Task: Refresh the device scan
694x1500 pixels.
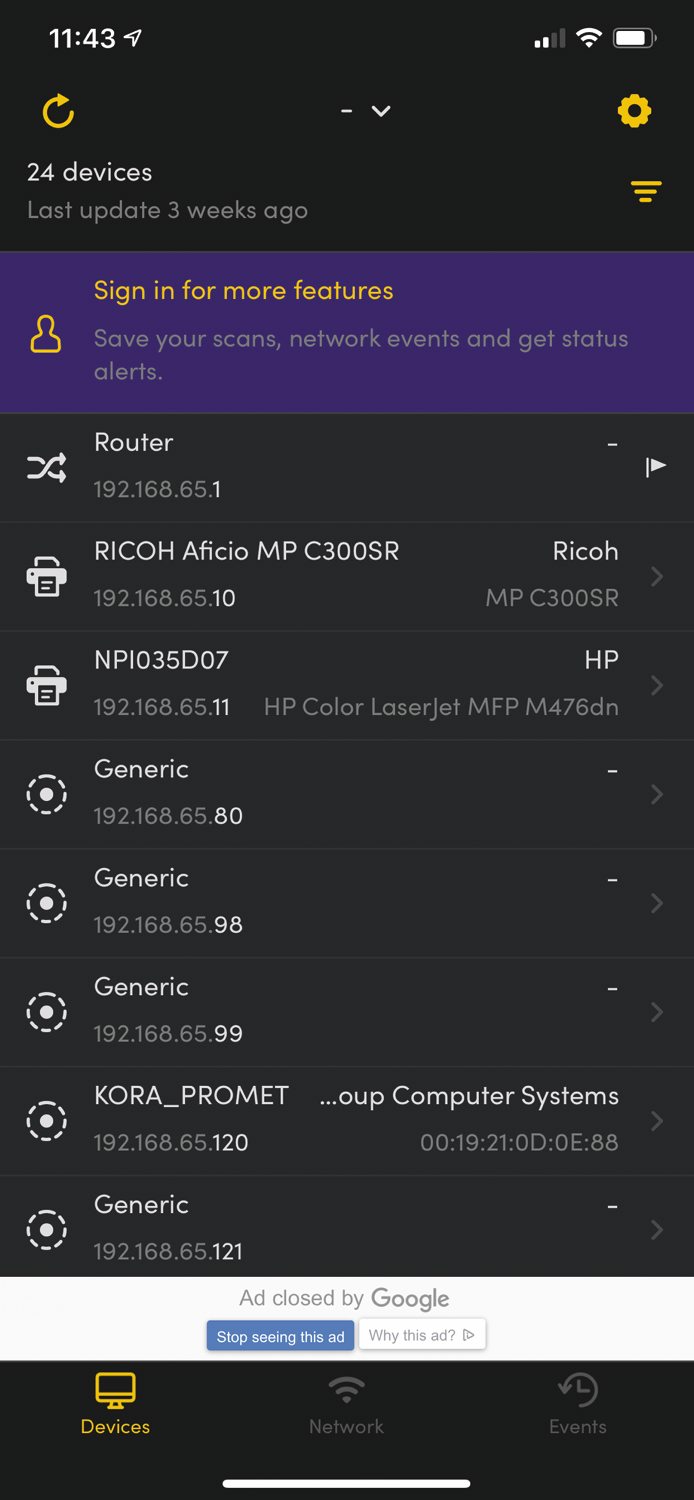Action: click(58, 111)
